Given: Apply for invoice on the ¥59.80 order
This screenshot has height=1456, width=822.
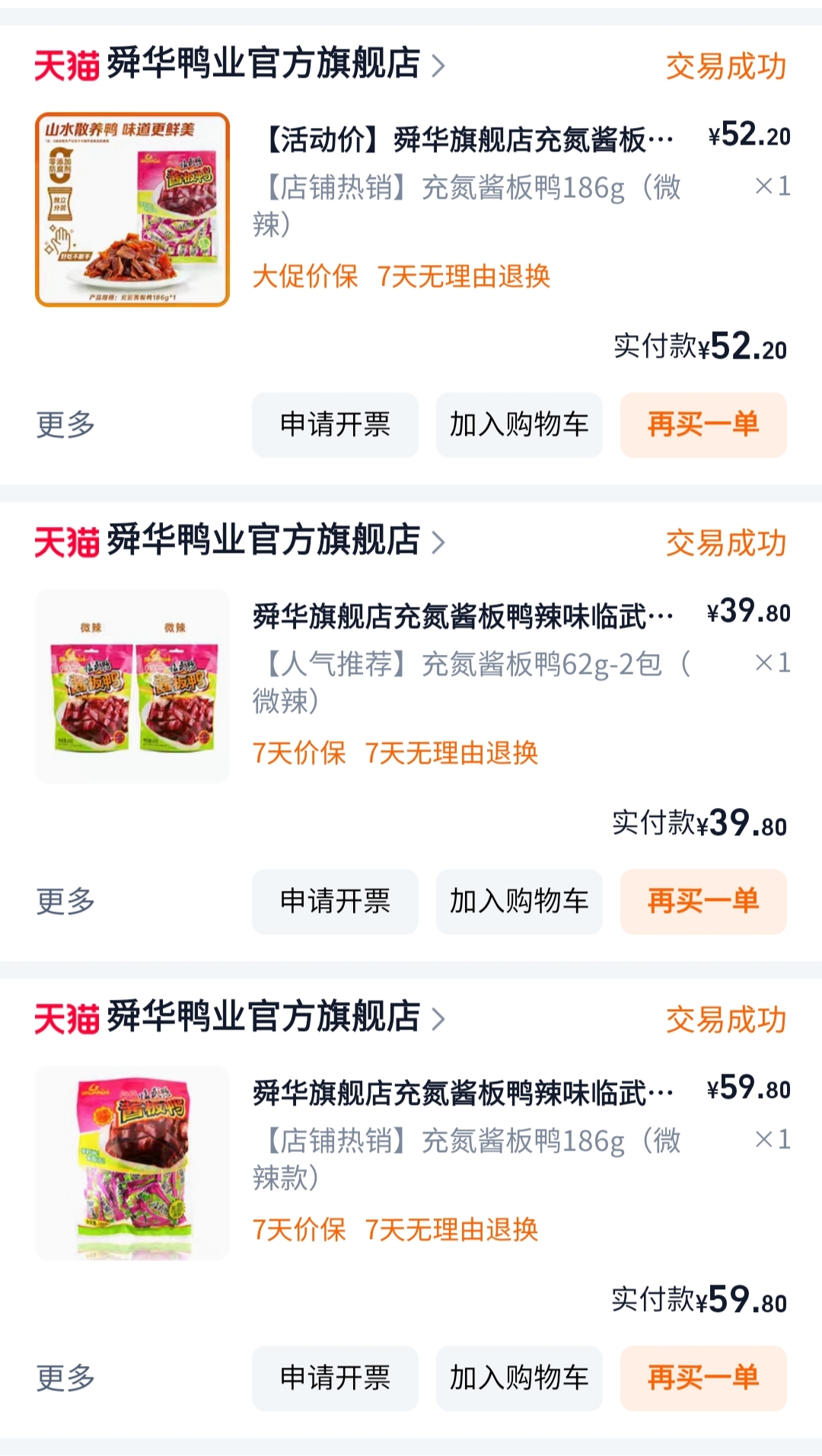Looking at the screenshot, I should click(335, 1378).
